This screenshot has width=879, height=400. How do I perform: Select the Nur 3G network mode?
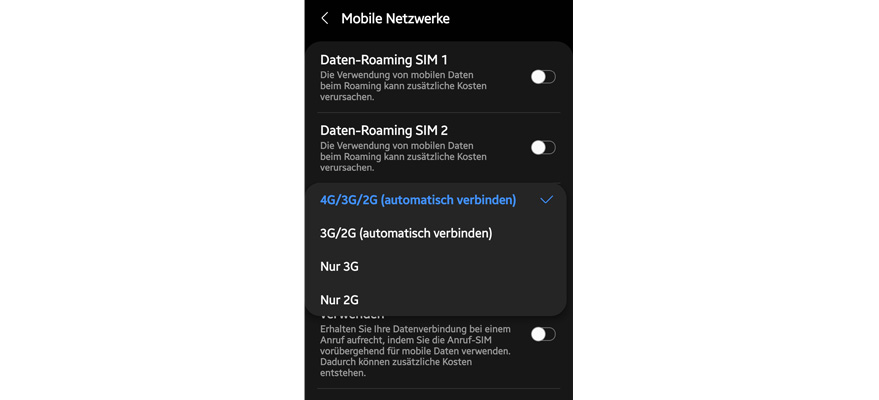340,267
